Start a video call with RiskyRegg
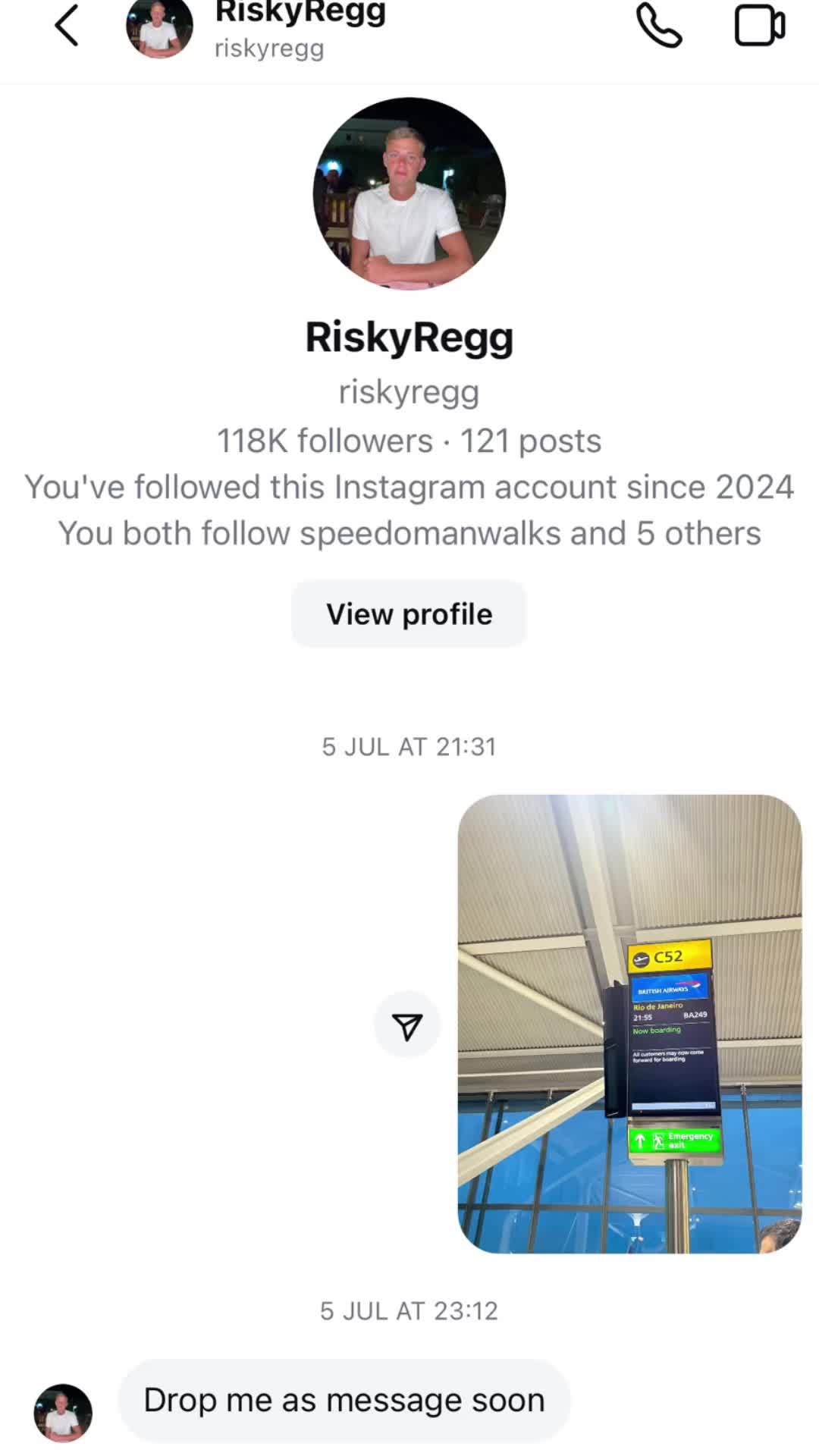Image resolution: width=819 pixels, height=1456 pixels. point(760,26)
